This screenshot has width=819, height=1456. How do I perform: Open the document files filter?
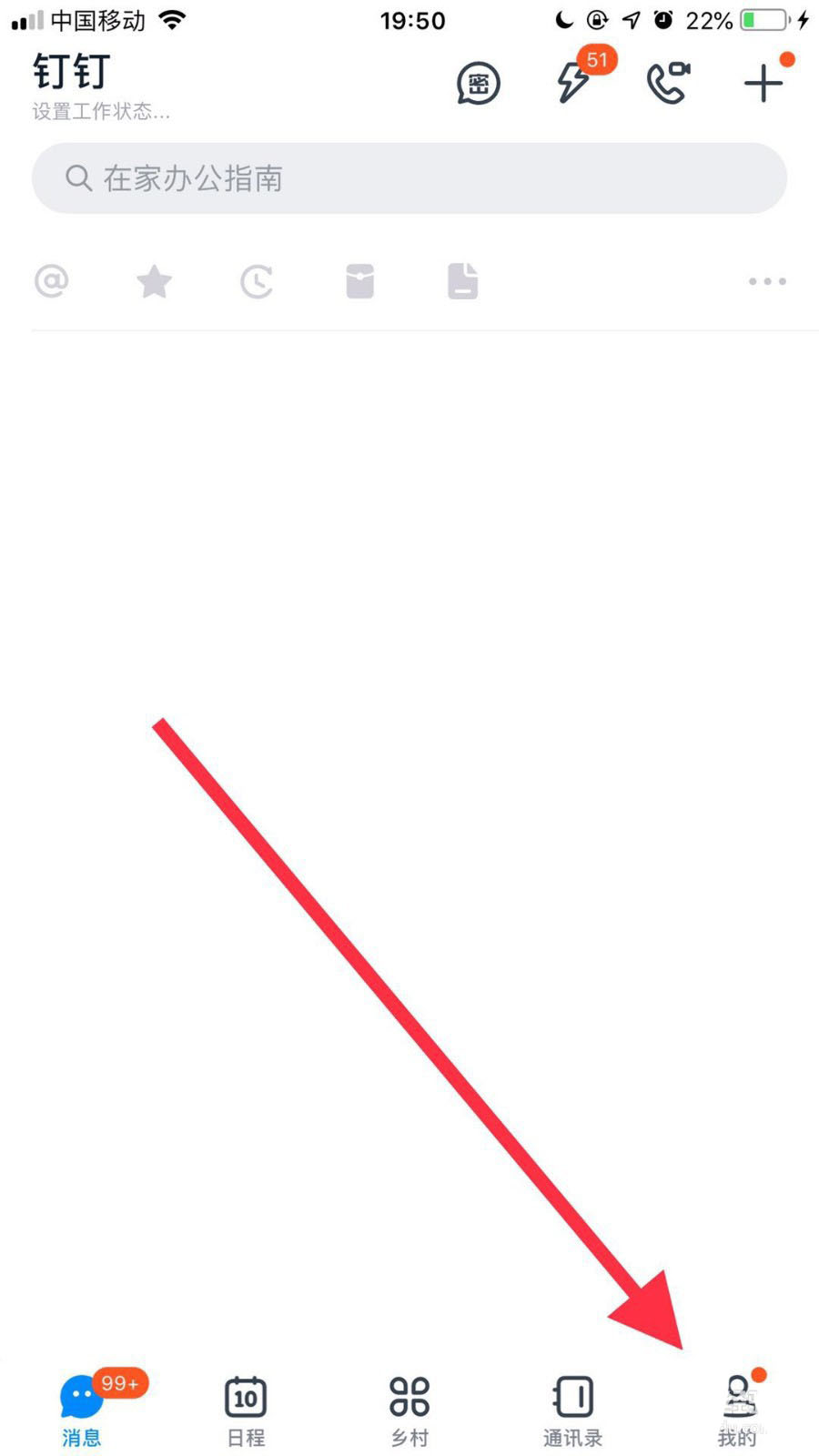(462, 281)
